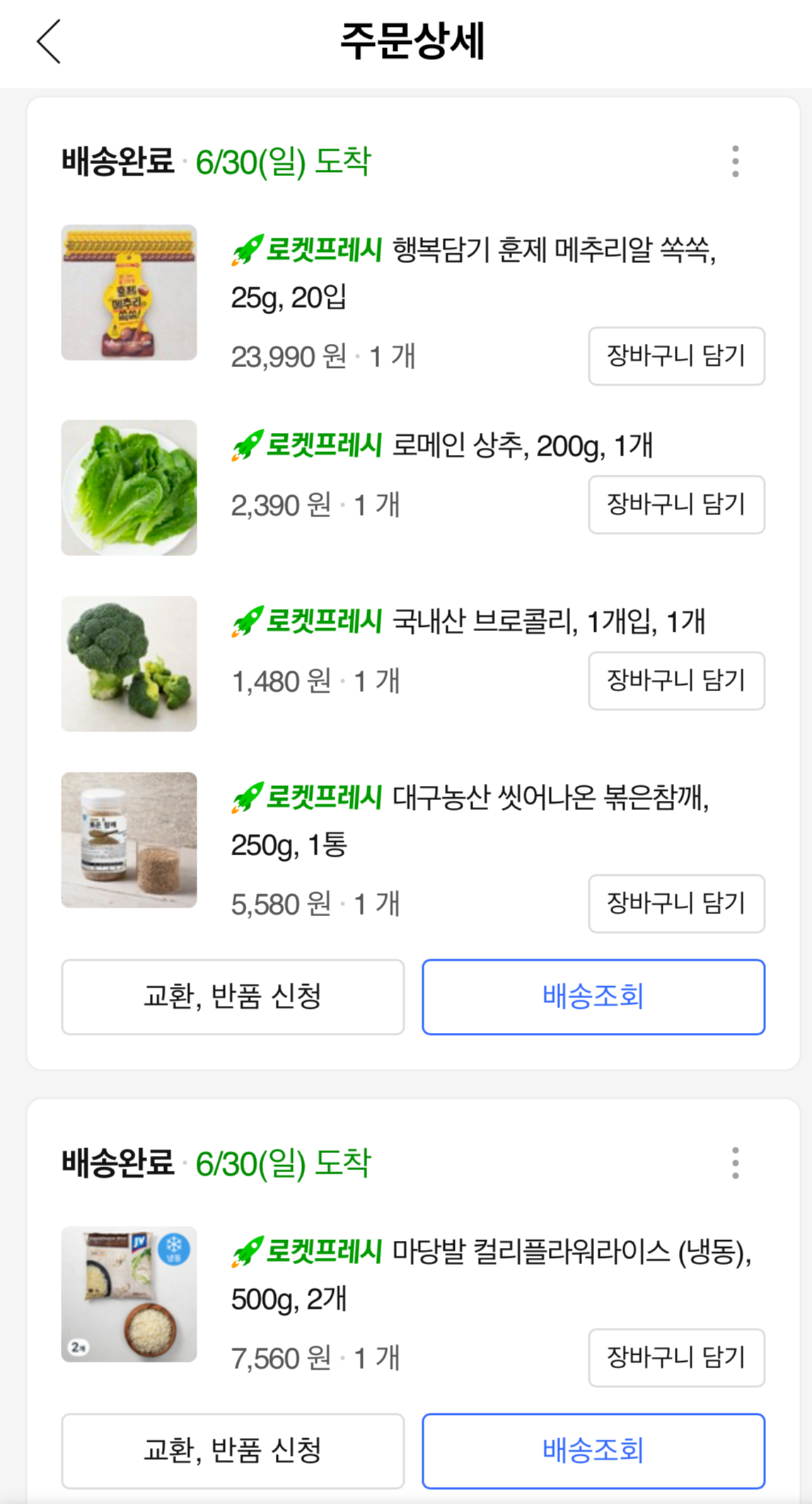This screenshot has height=1504, width=812.
Task: Request exchange or return for 컬리플라워라이스 order
Action: (233, 1451)
